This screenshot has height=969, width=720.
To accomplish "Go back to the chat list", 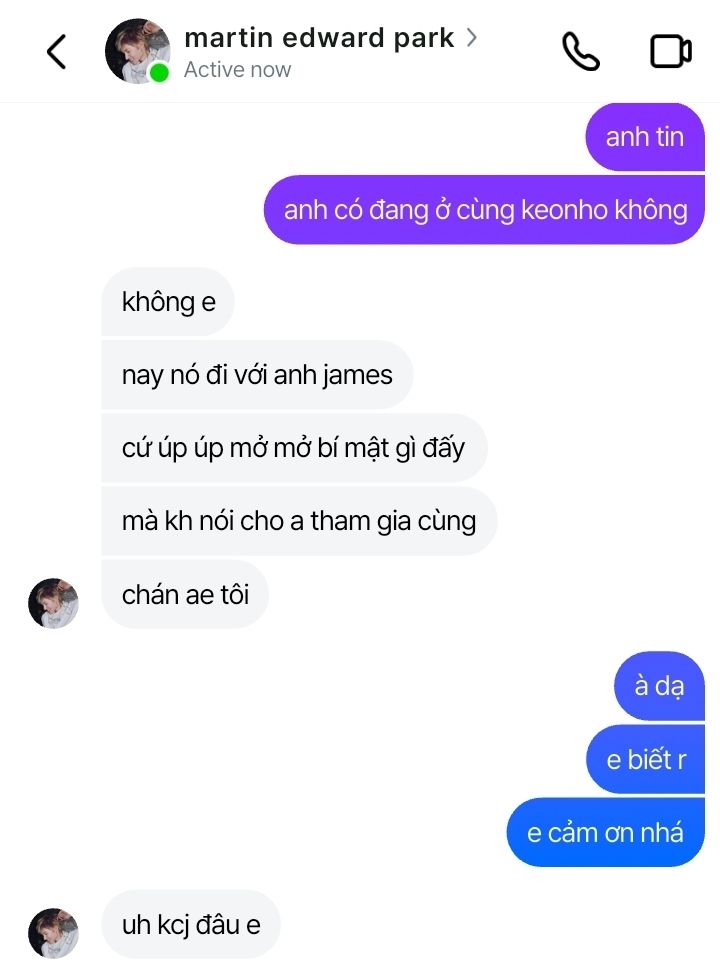I will click(x=56, y=51).
